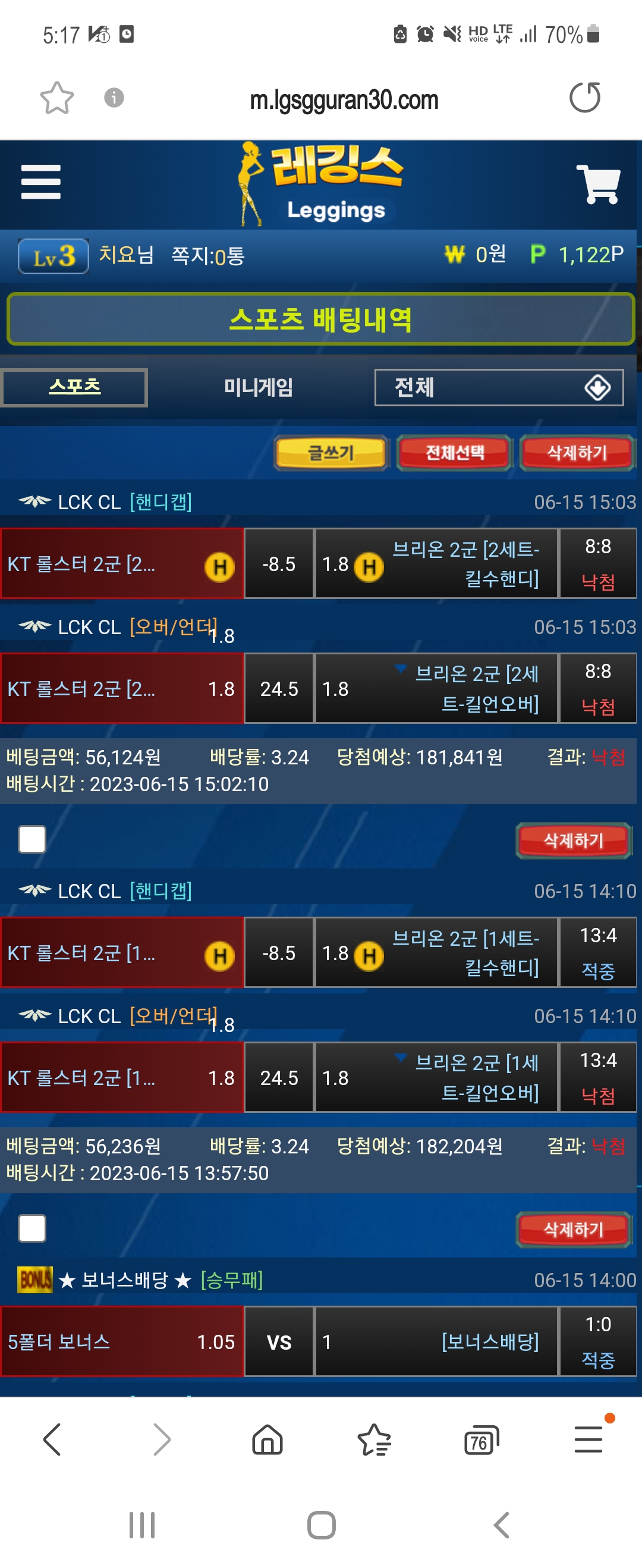Switch to the 미니게임 tab

pos(258,387)
